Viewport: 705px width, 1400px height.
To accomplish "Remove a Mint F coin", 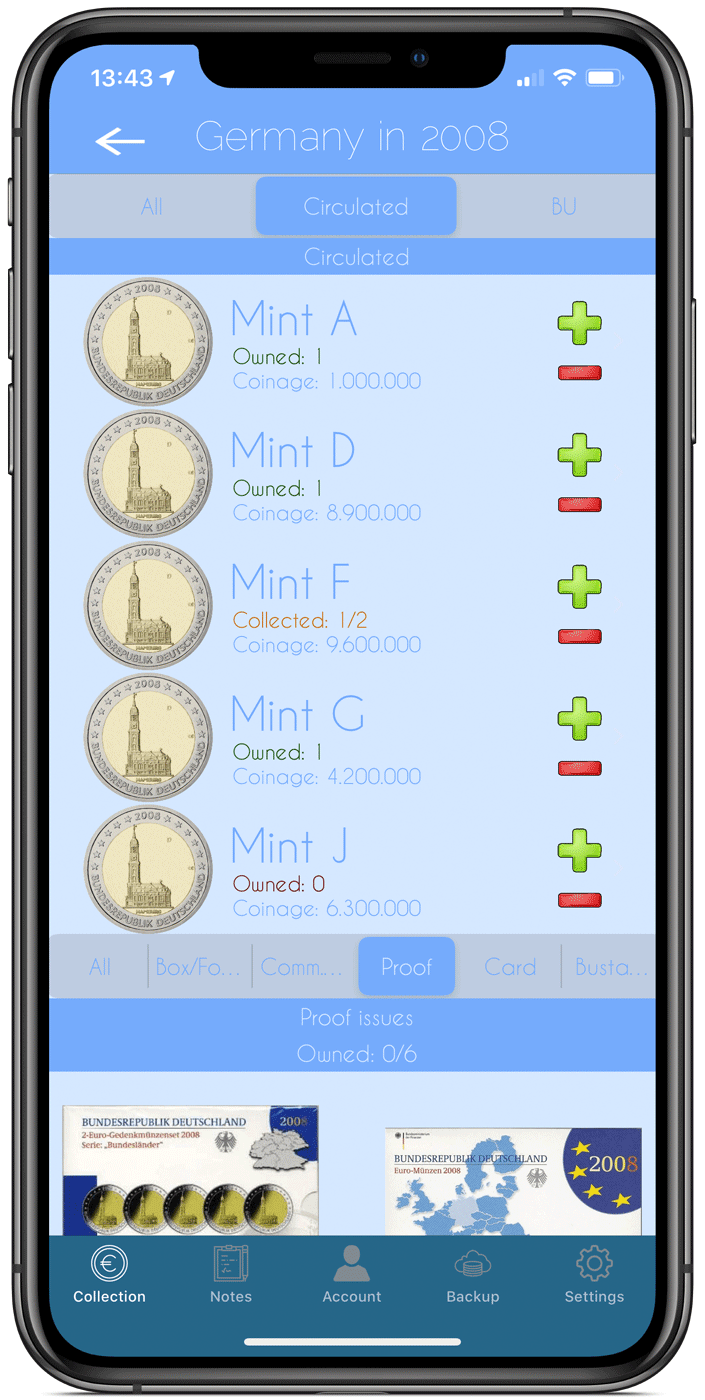I will (x=579, y=637).
